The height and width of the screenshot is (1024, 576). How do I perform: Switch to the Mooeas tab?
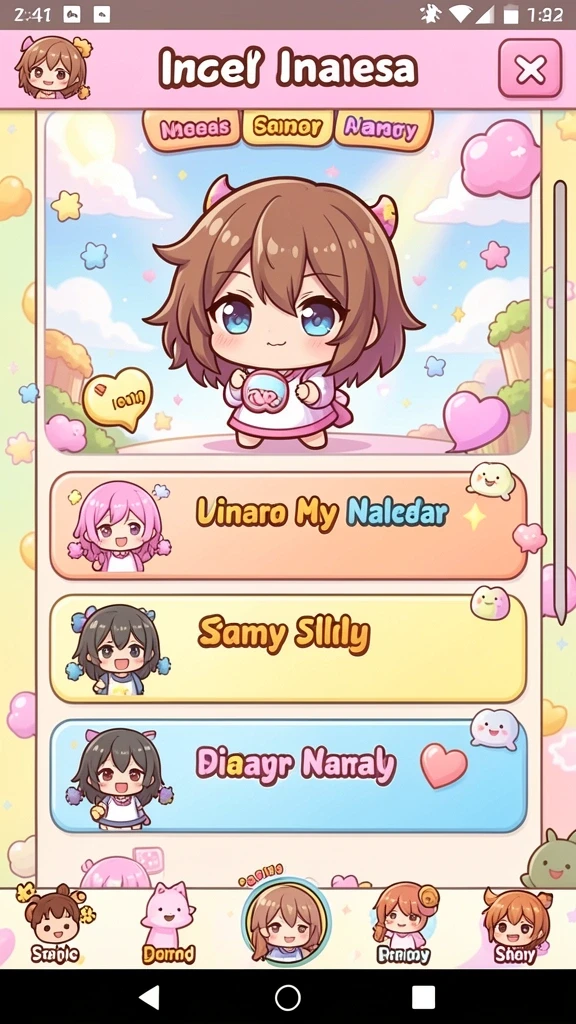(191, 128)
